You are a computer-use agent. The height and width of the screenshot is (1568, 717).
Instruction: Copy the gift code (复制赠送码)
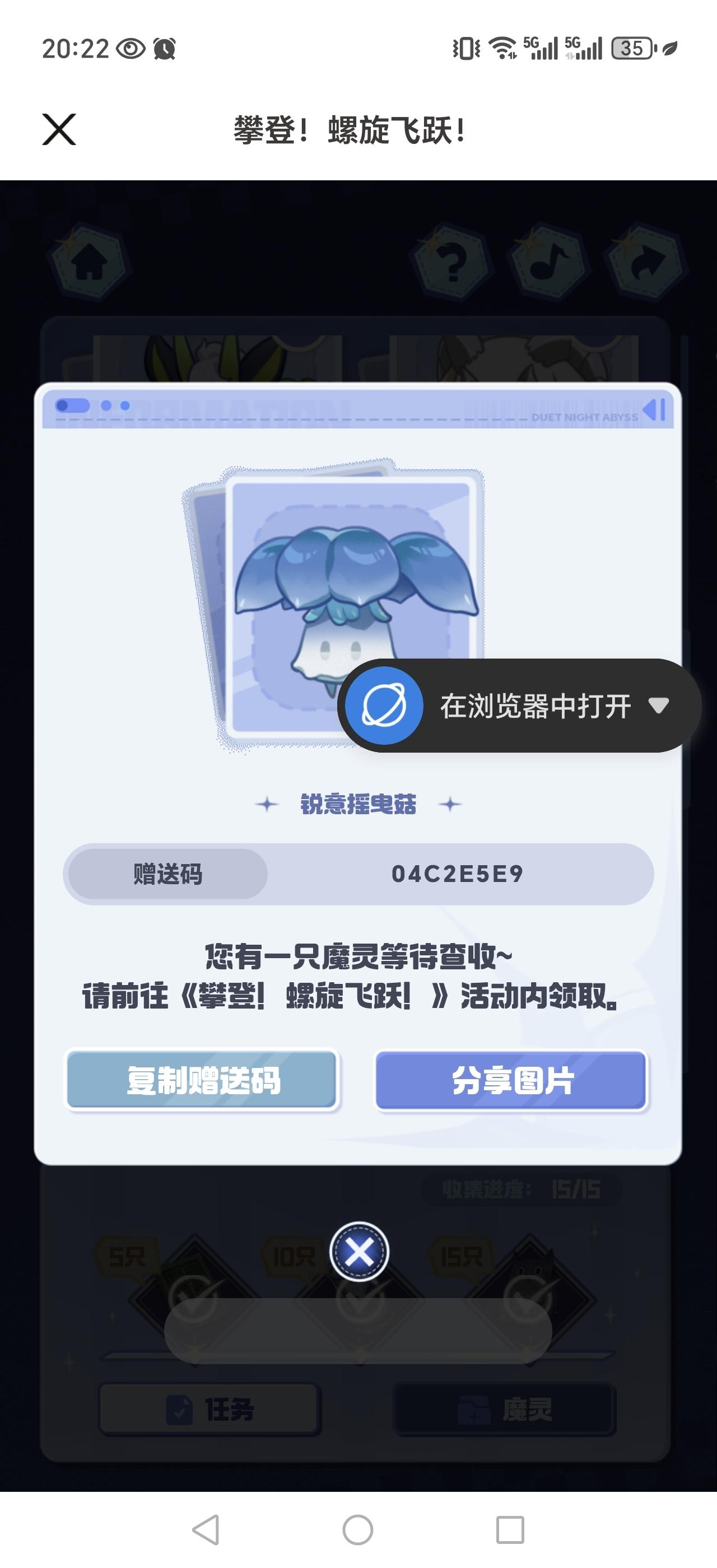pyautogui.click(x=202, y=1080)
